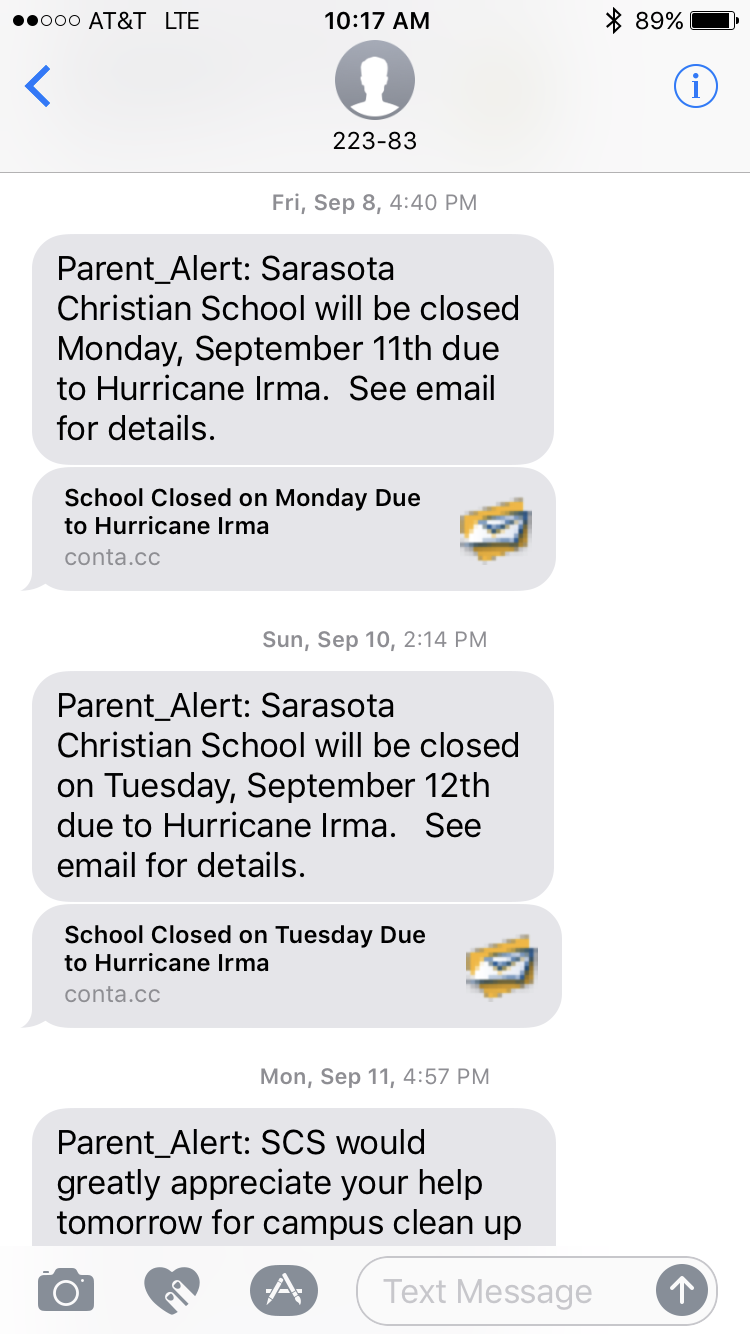This screenshot has width=750, height=1334.
Task: Open the School Closed on Monday link preview
Action: coord(293,527)
